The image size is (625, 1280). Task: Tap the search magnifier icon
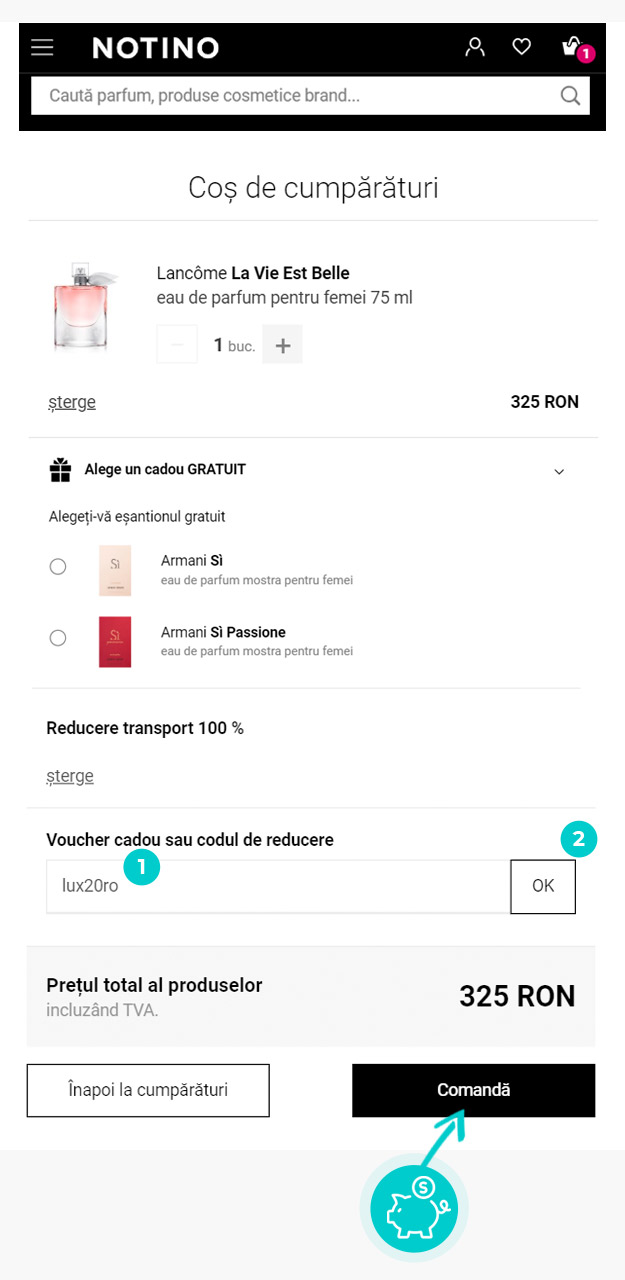pyautogui.click(x=570, y=96)
